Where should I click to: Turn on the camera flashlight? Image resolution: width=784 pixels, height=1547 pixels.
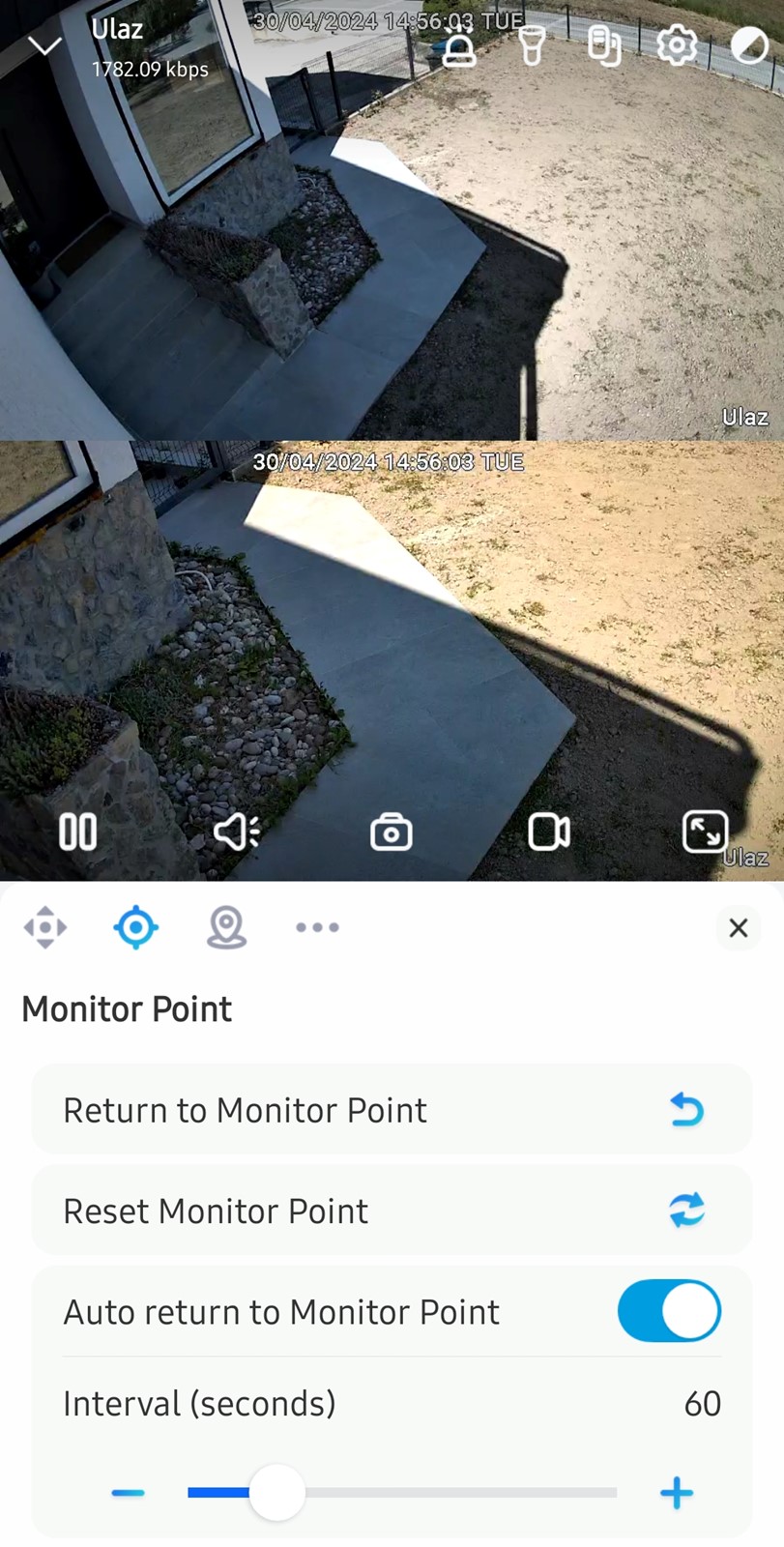[x=531, y=45]
